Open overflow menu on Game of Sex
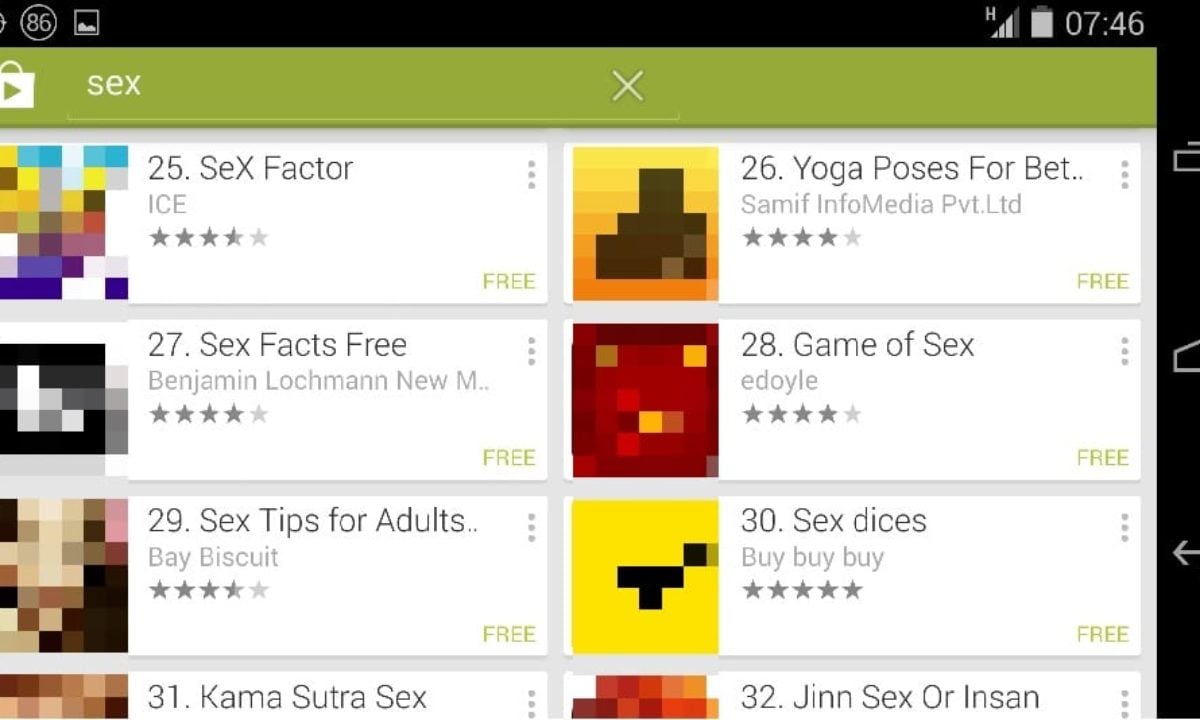The height and width of the screenshot is (720, 1200). (x=1124, y=352)
